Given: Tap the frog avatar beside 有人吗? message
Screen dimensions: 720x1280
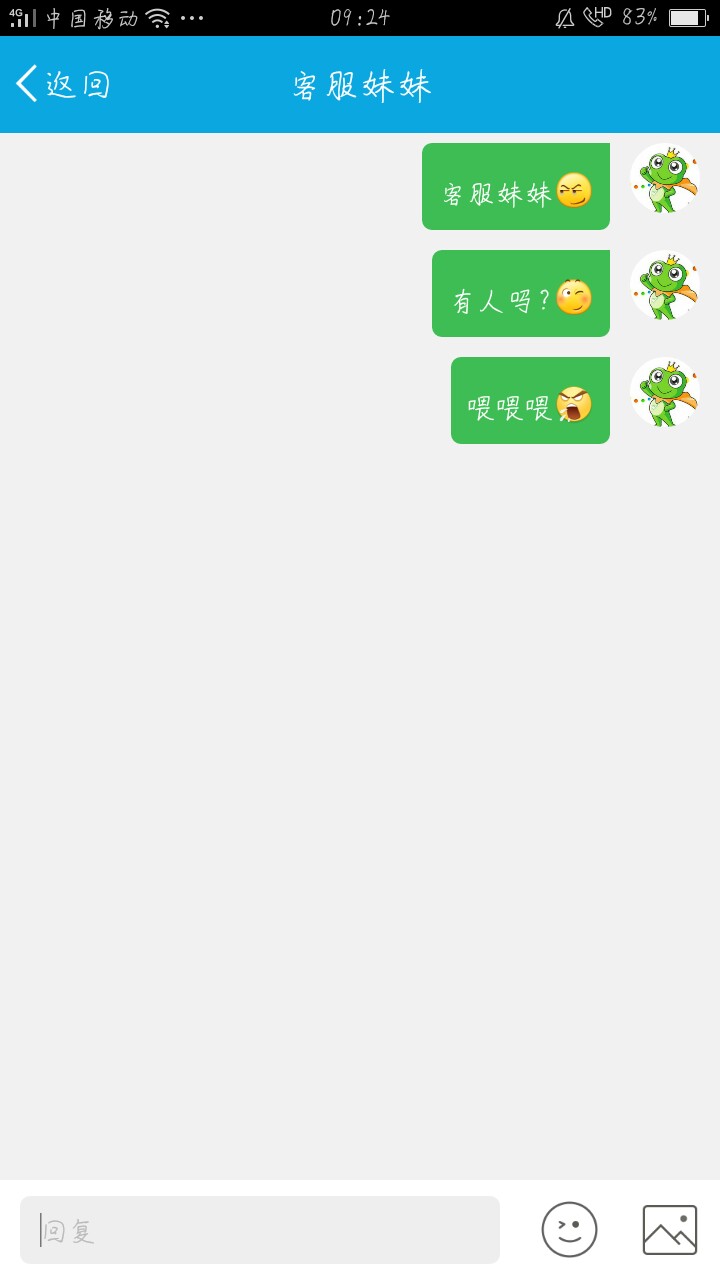Looking at the screenshot, I should pyautogui.click(x=665, y=286).
